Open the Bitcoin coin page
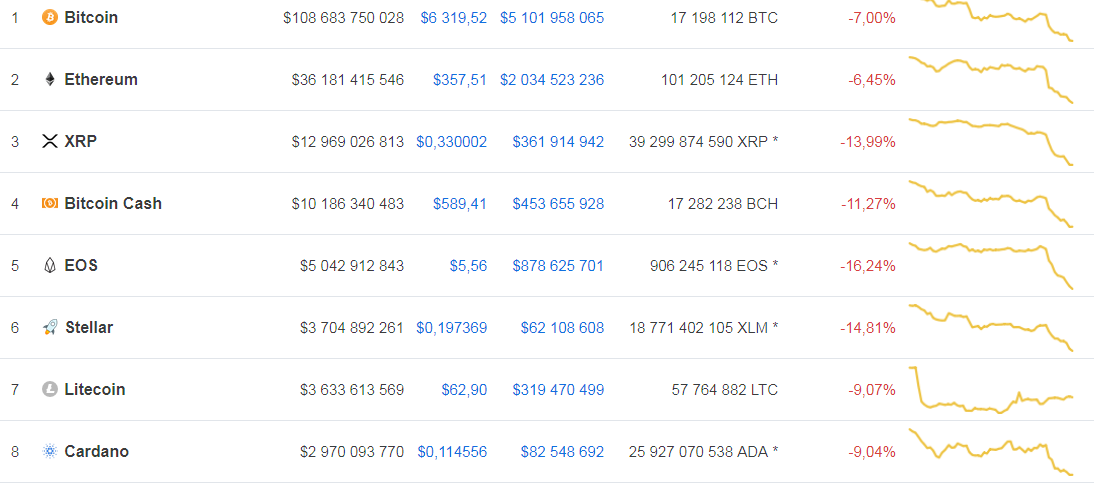The image size is (1094, 488). tap(90, 18)
